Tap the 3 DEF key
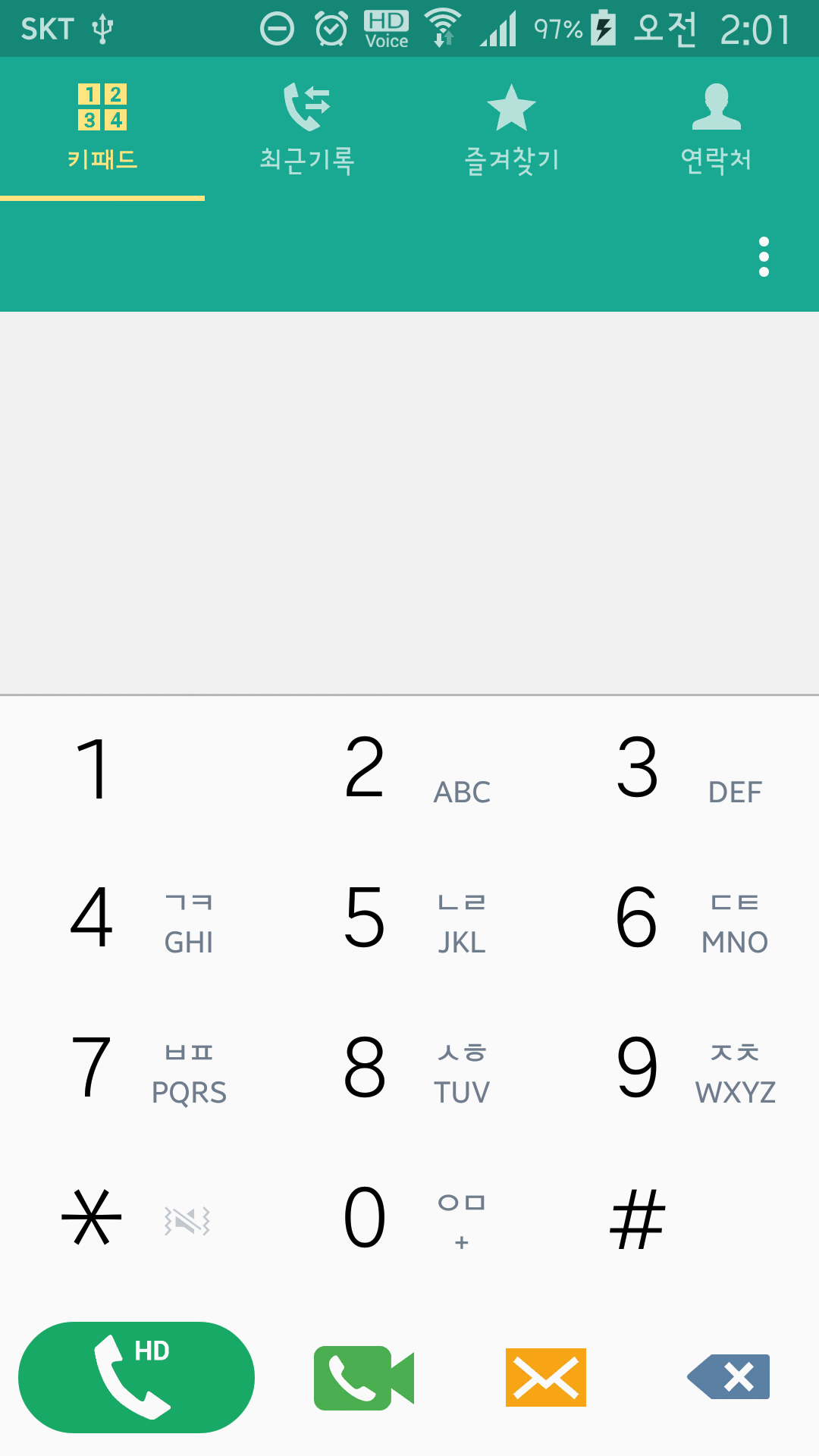Screen dimensions: 819x1456 [682, 770]
